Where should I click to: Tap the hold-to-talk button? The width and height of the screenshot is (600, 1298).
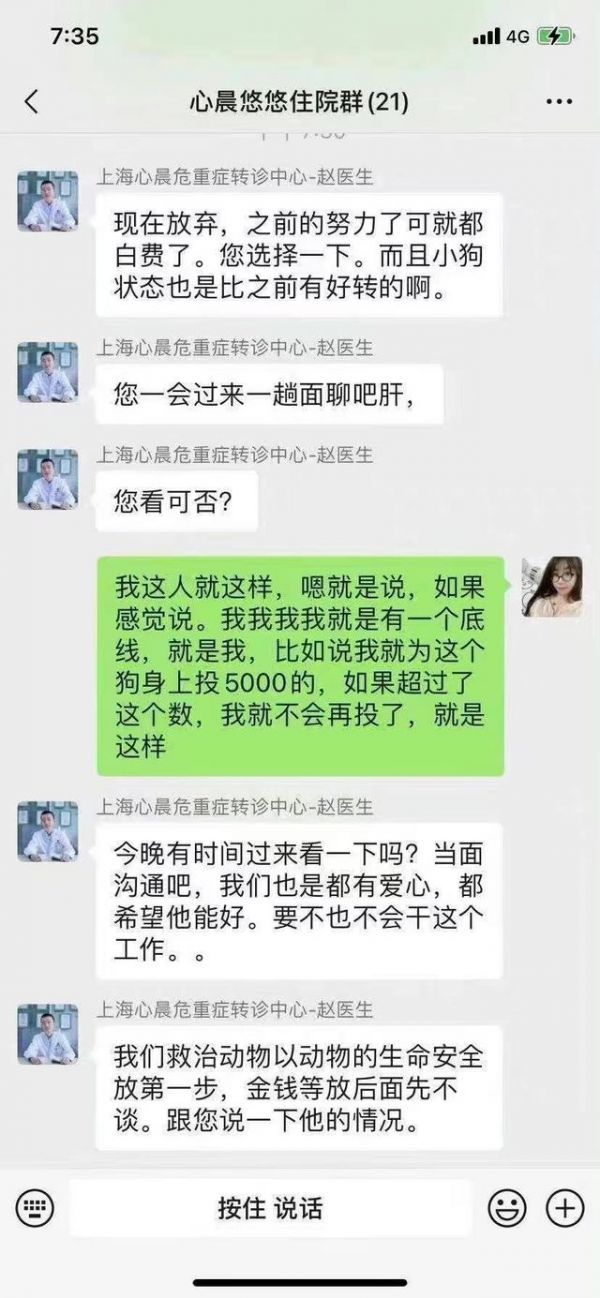270,1207
